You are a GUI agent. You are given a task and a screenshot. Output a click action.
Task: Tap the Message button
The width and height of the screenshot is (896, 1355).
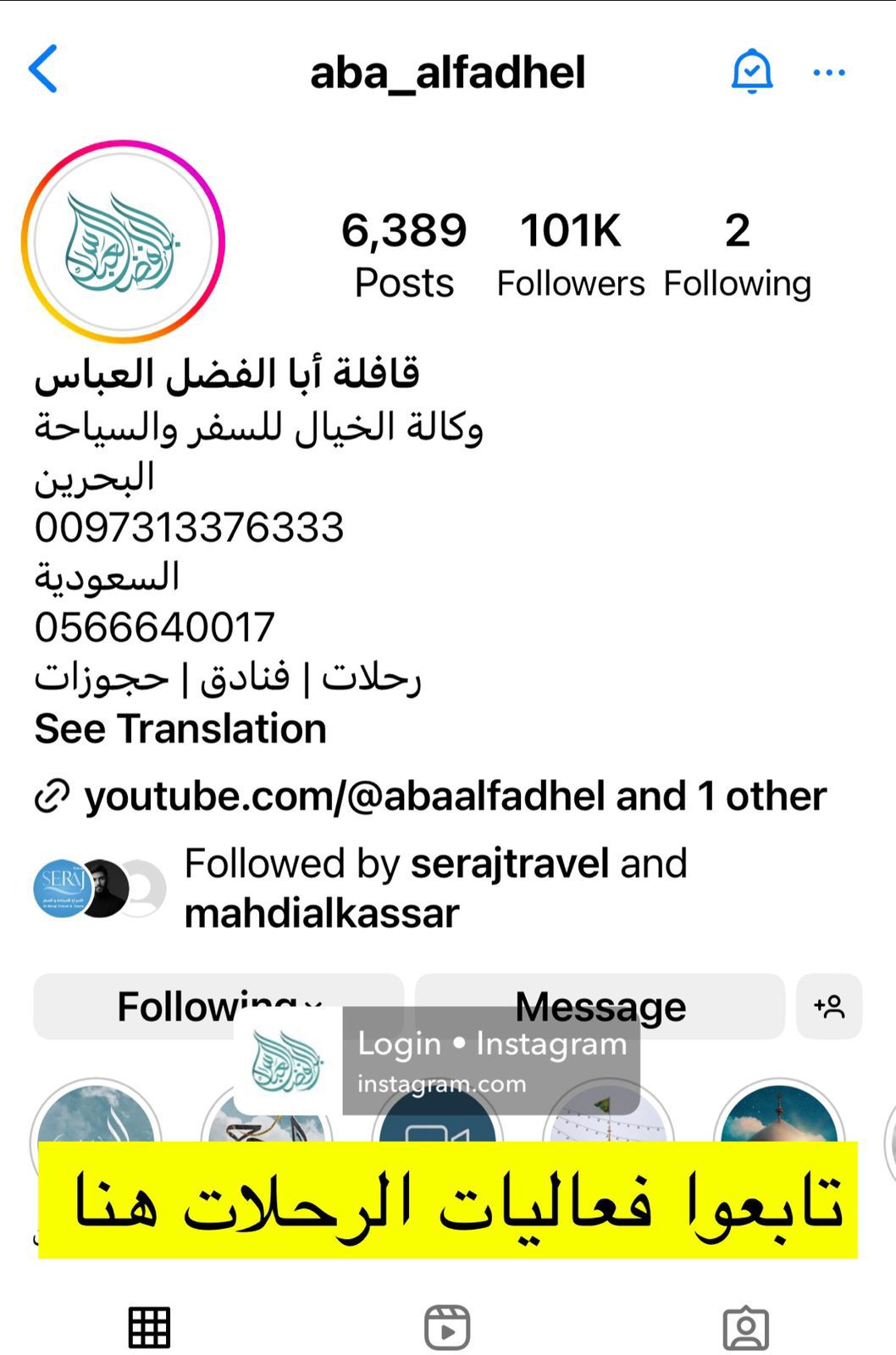coord(600,1006)
